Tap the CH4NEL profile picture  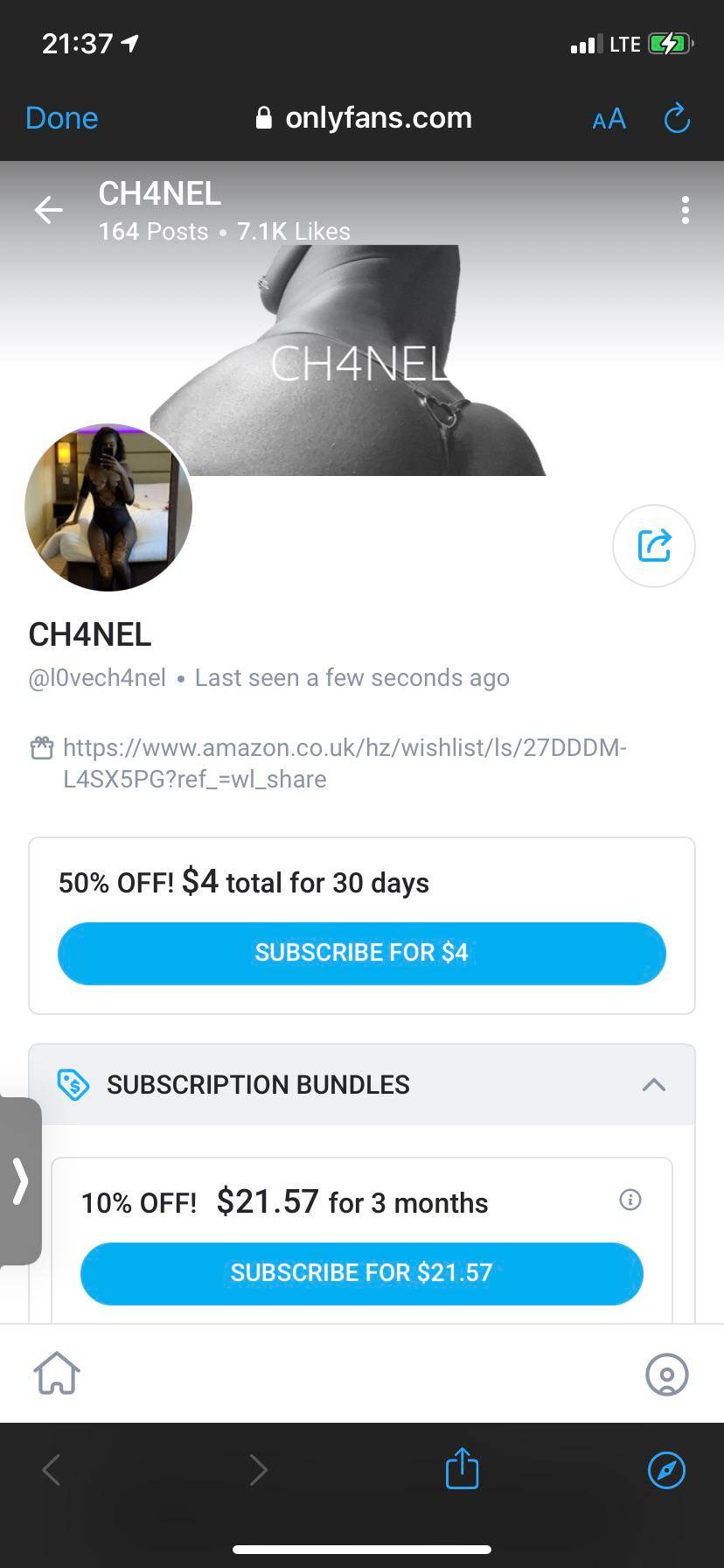click(108, 508)
